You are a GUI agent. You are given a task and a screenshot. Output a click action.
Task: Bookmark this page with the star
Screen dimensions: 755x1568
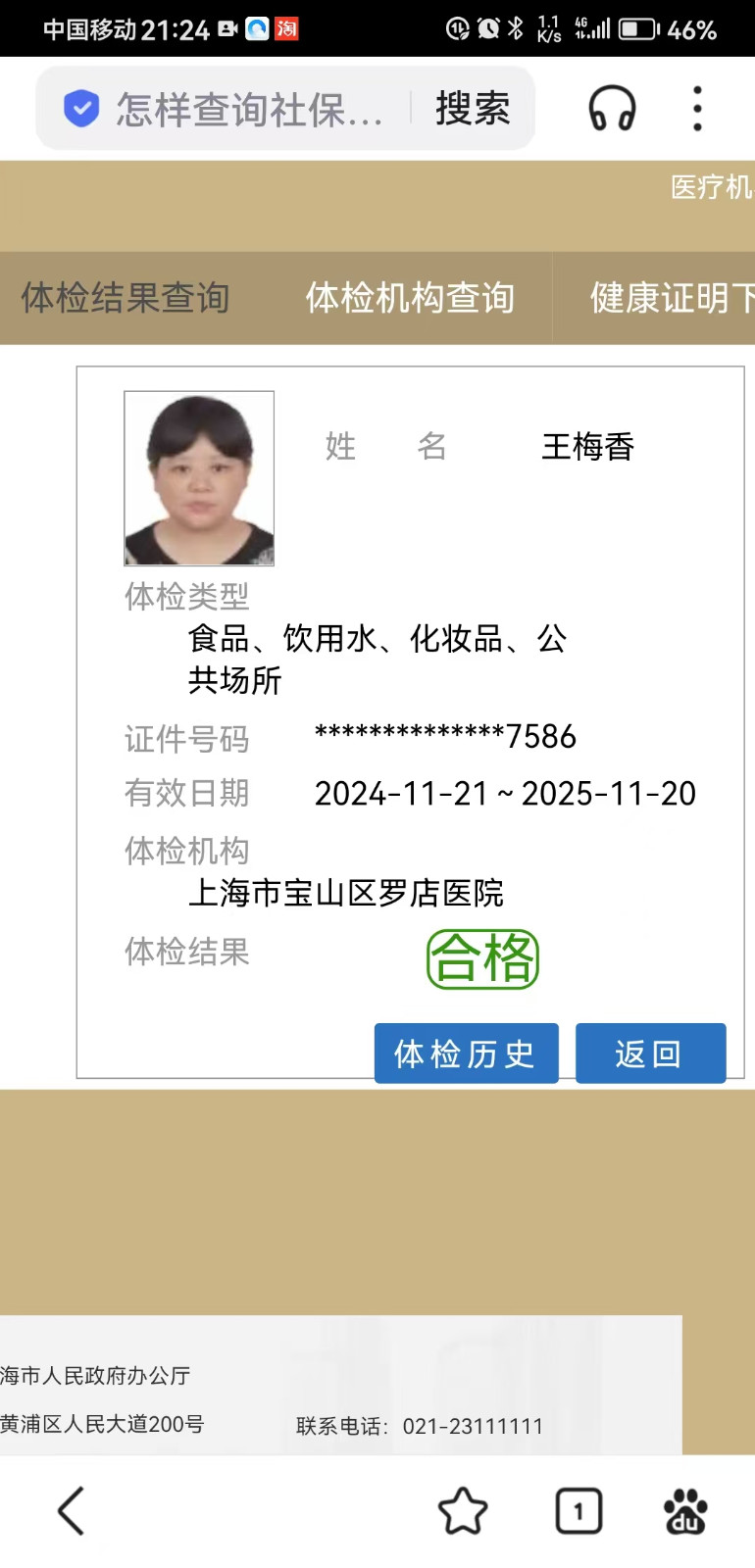click(x=462, y=1510)
